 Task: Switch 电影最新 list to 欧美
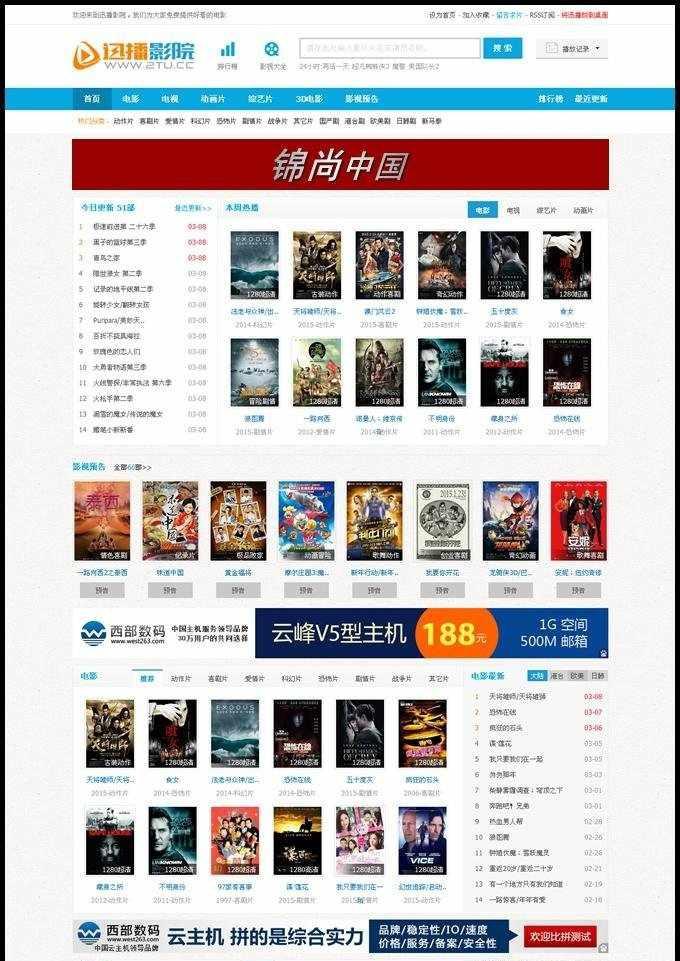coord(577,677)
